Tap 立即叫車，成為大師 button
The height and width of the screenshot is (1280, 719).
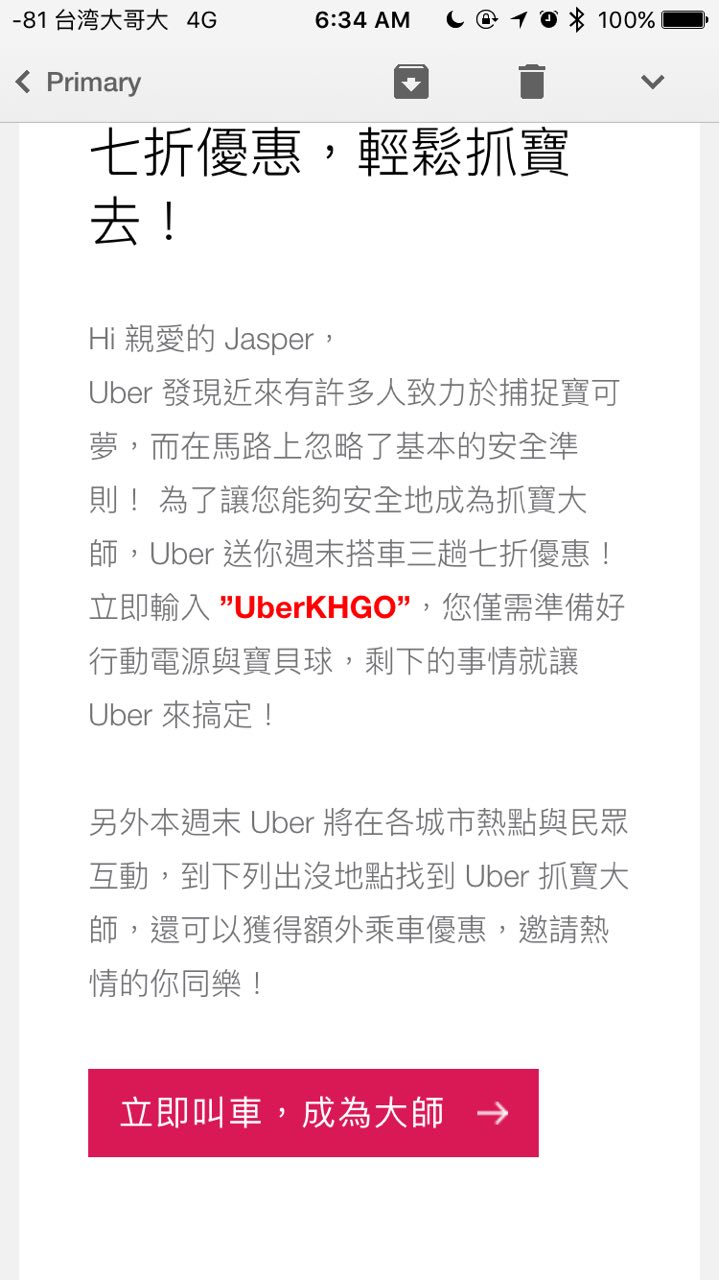pos(313,1113)
